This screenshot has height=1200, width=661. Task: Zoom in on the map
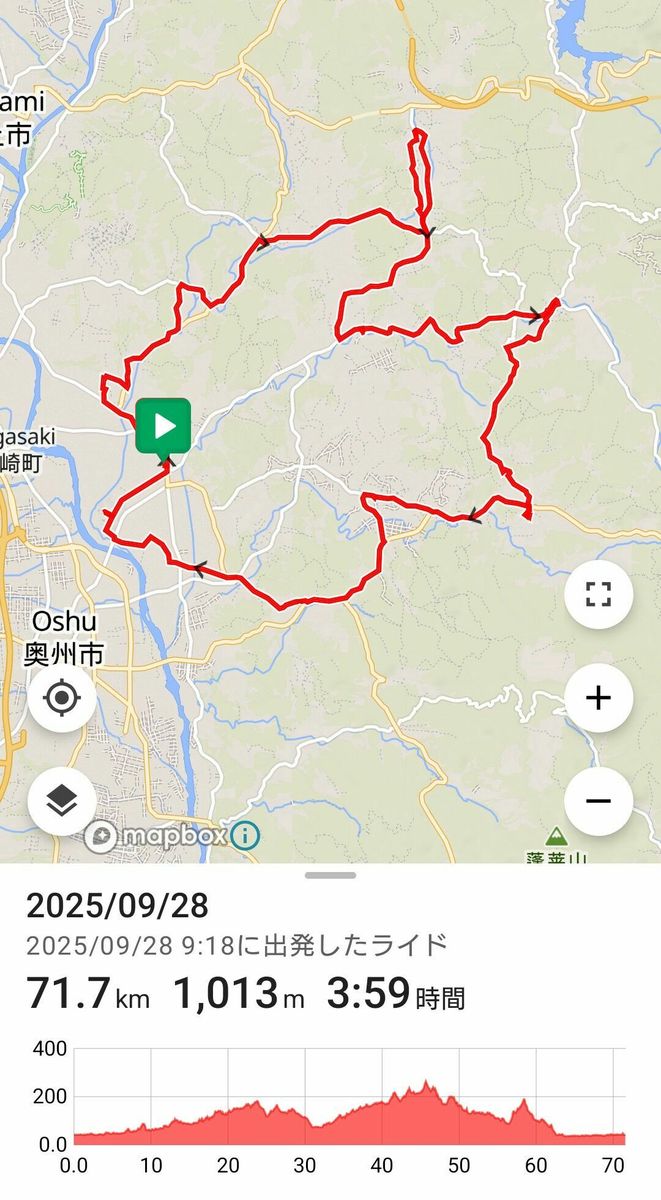click(x=598, y=697)
